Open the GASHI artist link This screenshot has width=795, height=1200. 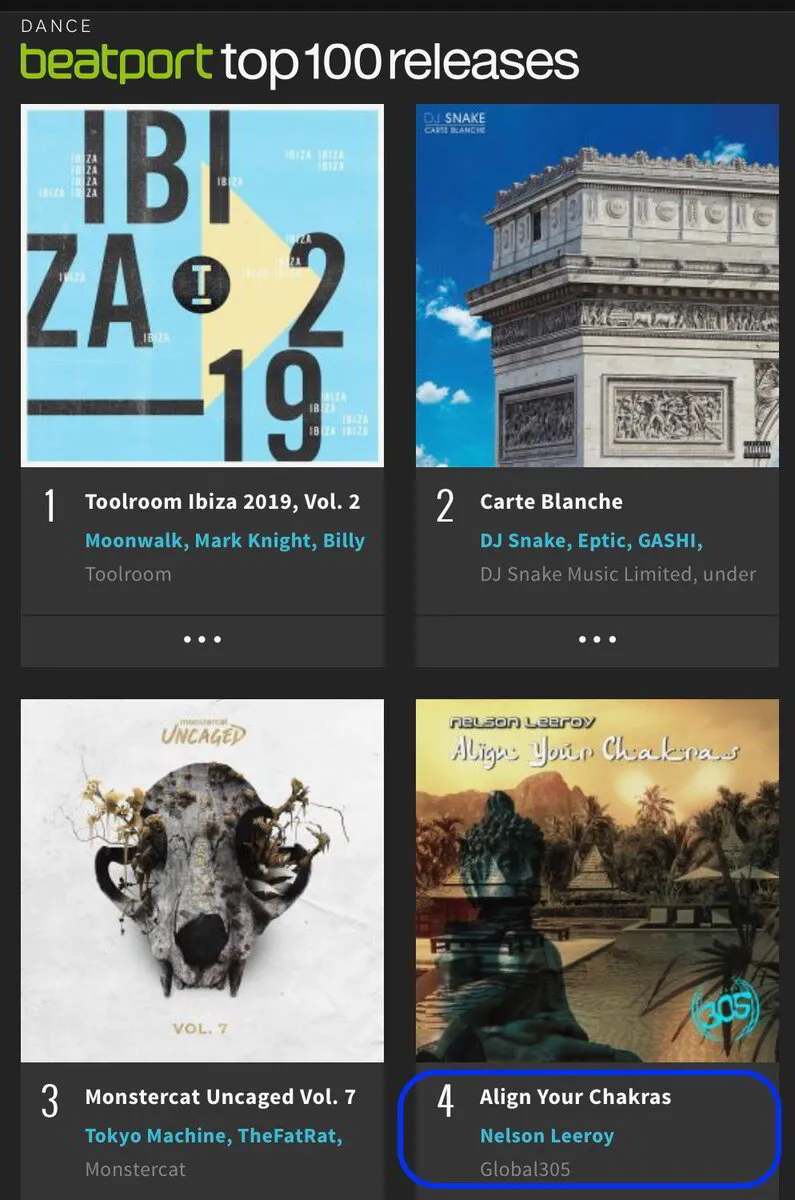tap(669, 541)
